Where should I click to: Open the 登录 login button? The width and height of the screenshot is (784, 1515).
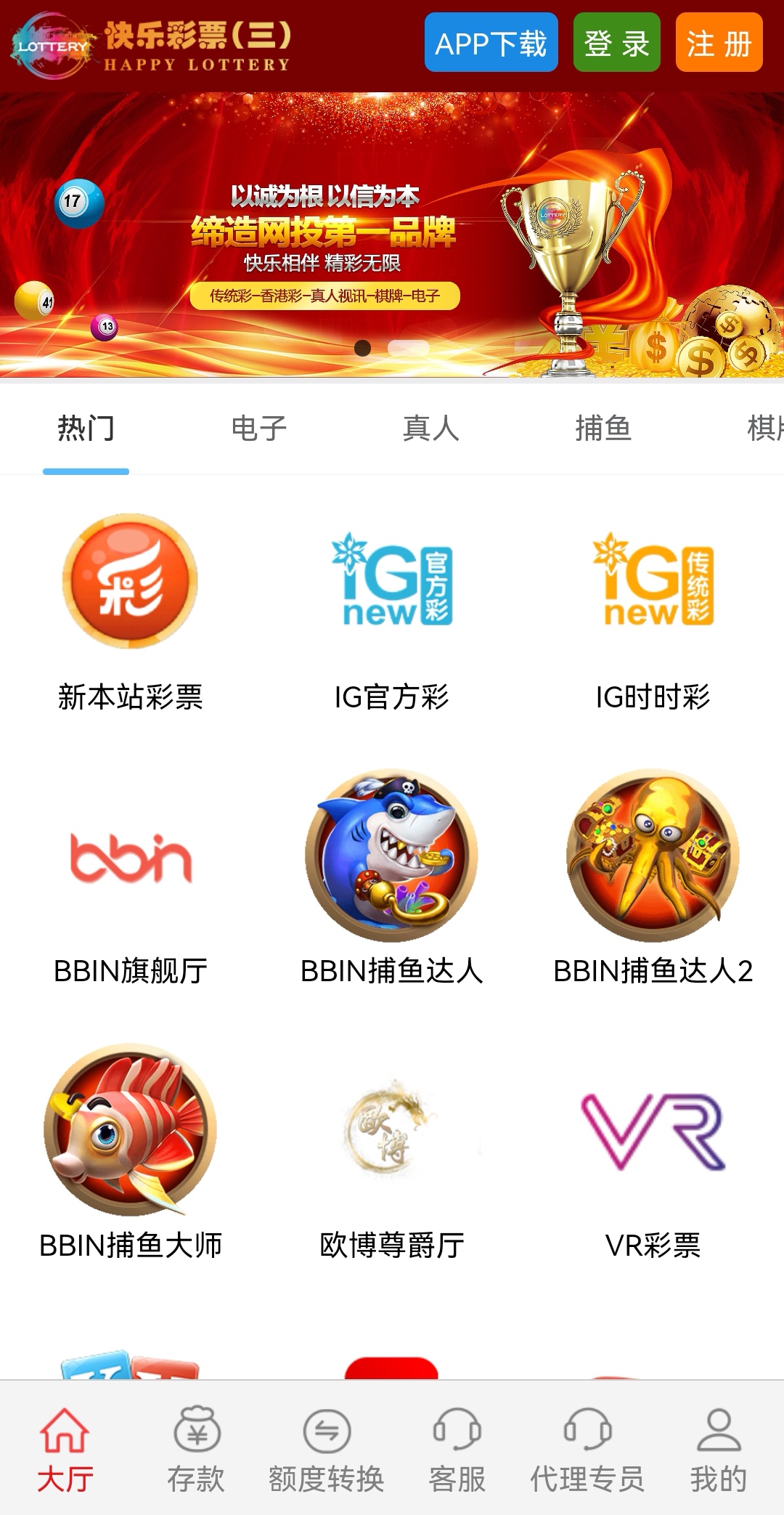click(x=616, y=43)
